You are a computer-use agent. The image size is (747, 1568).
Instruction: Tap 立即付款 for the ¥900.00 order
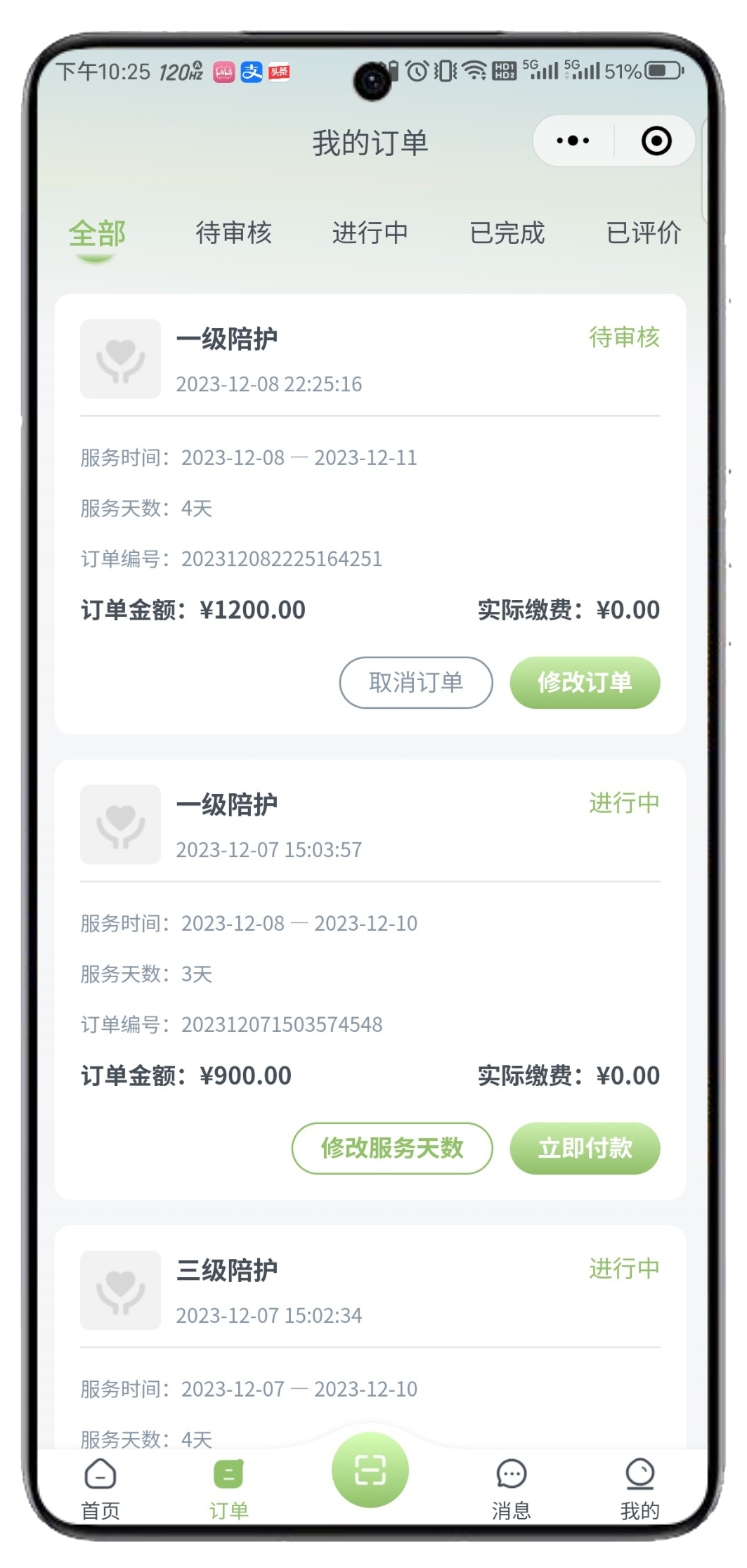coord(585,1148)
